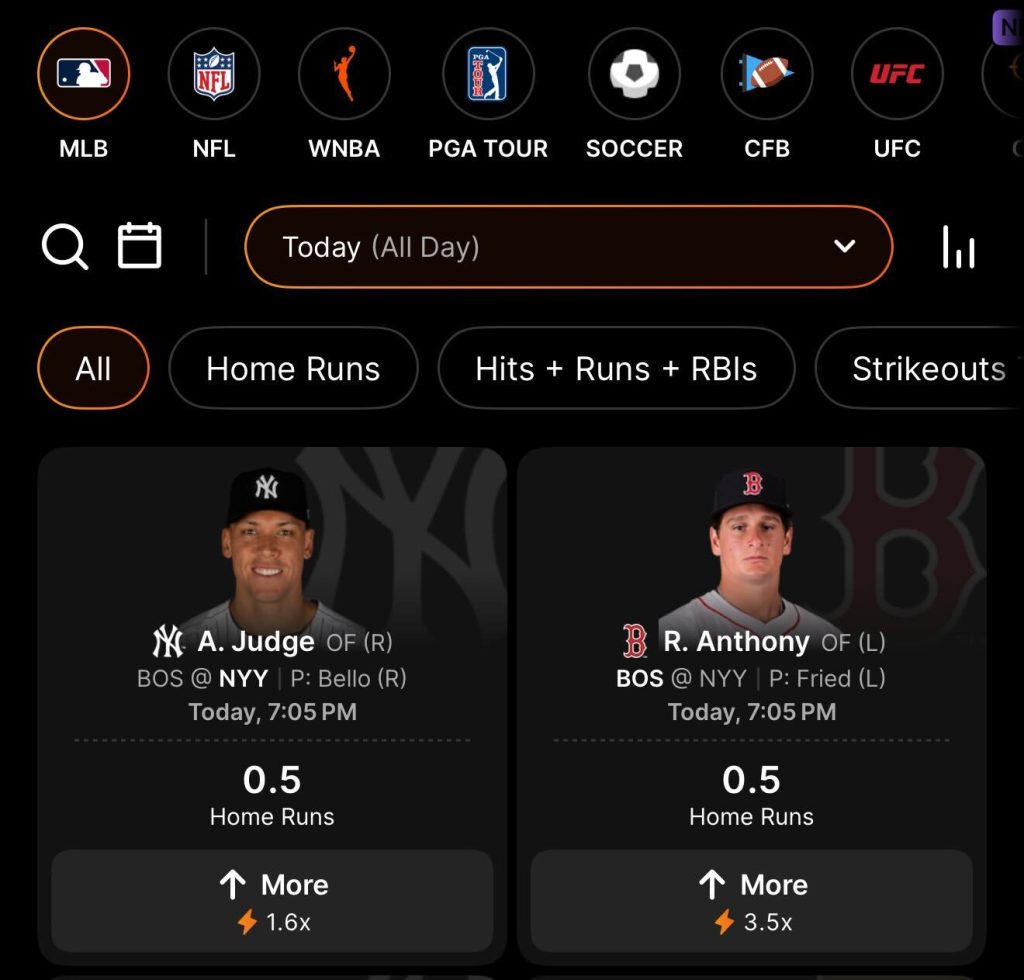Pick More on A. Judge home runs
Screen dimensions: 1024x980
(272, 901)
